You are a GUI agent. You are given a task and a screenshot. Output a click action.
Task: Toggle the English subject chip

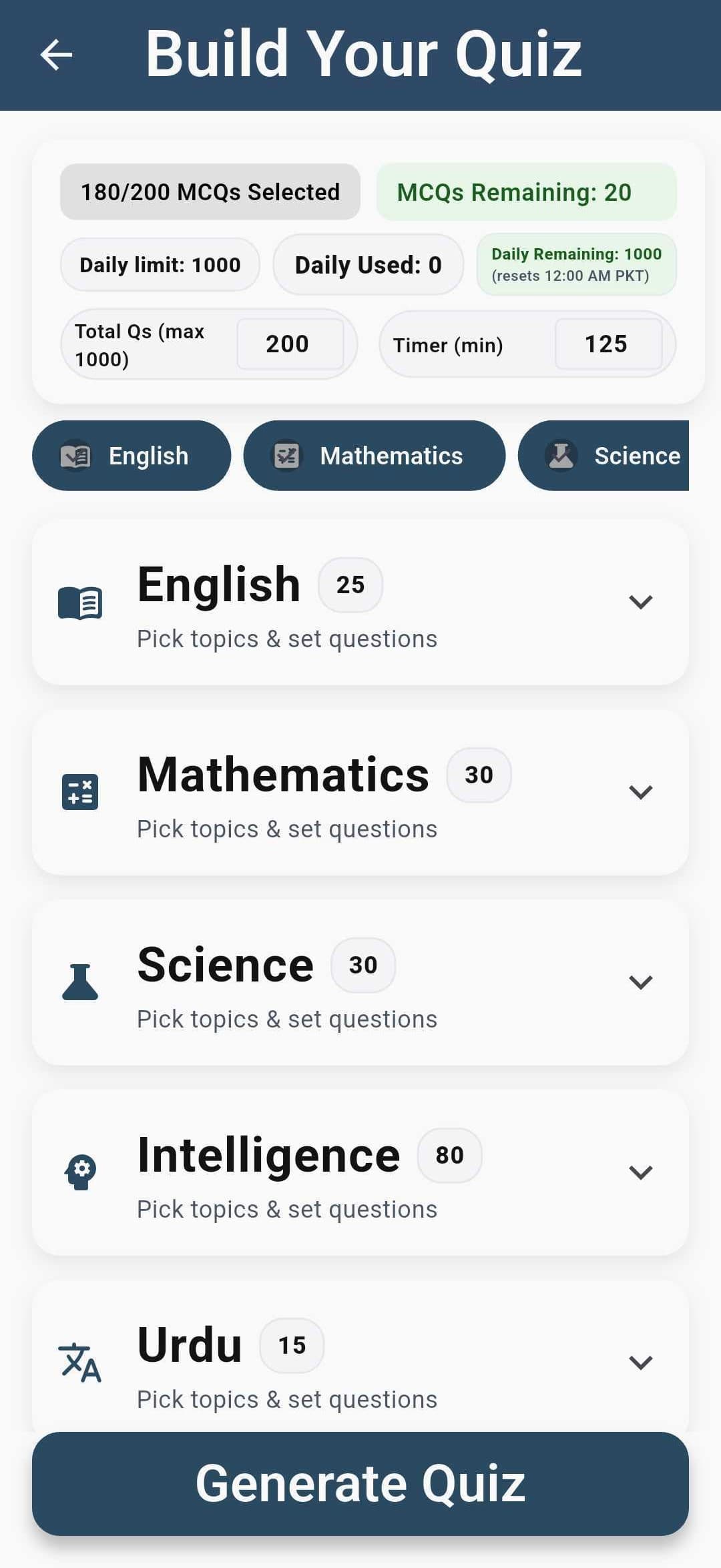click(x=131, y=456)
